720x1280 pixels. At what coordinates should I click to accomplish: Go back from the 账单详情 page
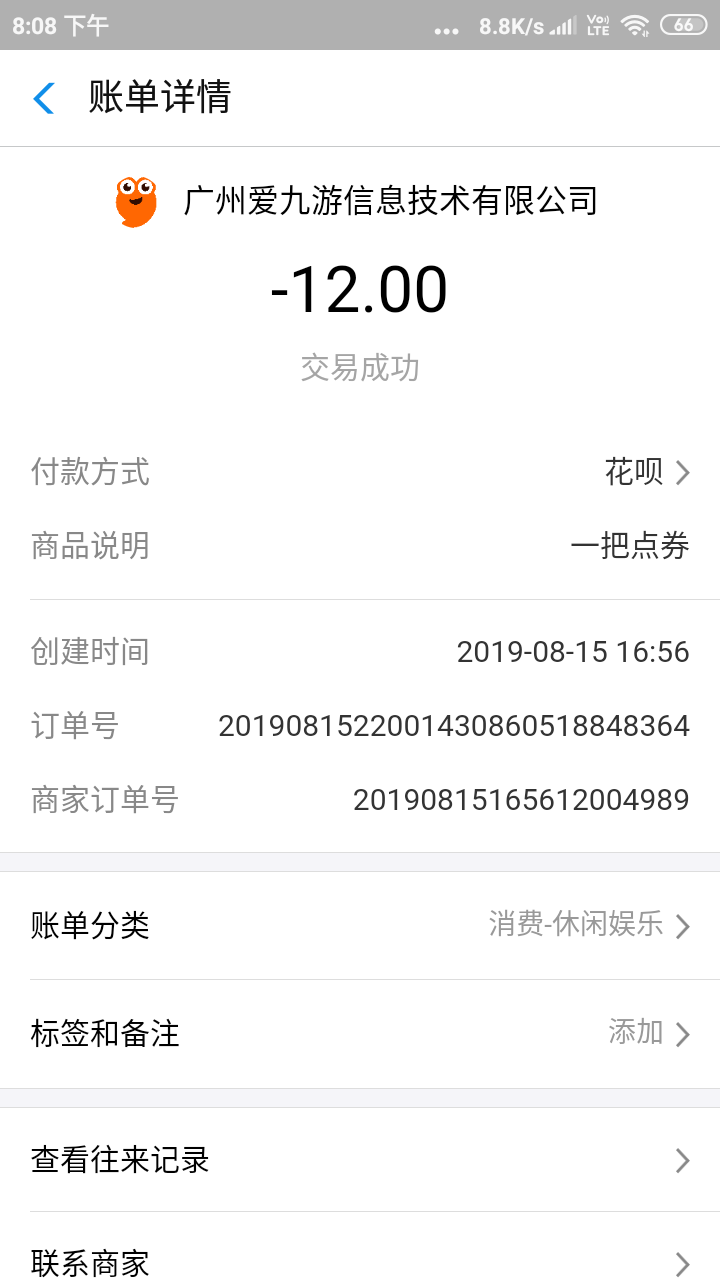click(x=44, y=98)
